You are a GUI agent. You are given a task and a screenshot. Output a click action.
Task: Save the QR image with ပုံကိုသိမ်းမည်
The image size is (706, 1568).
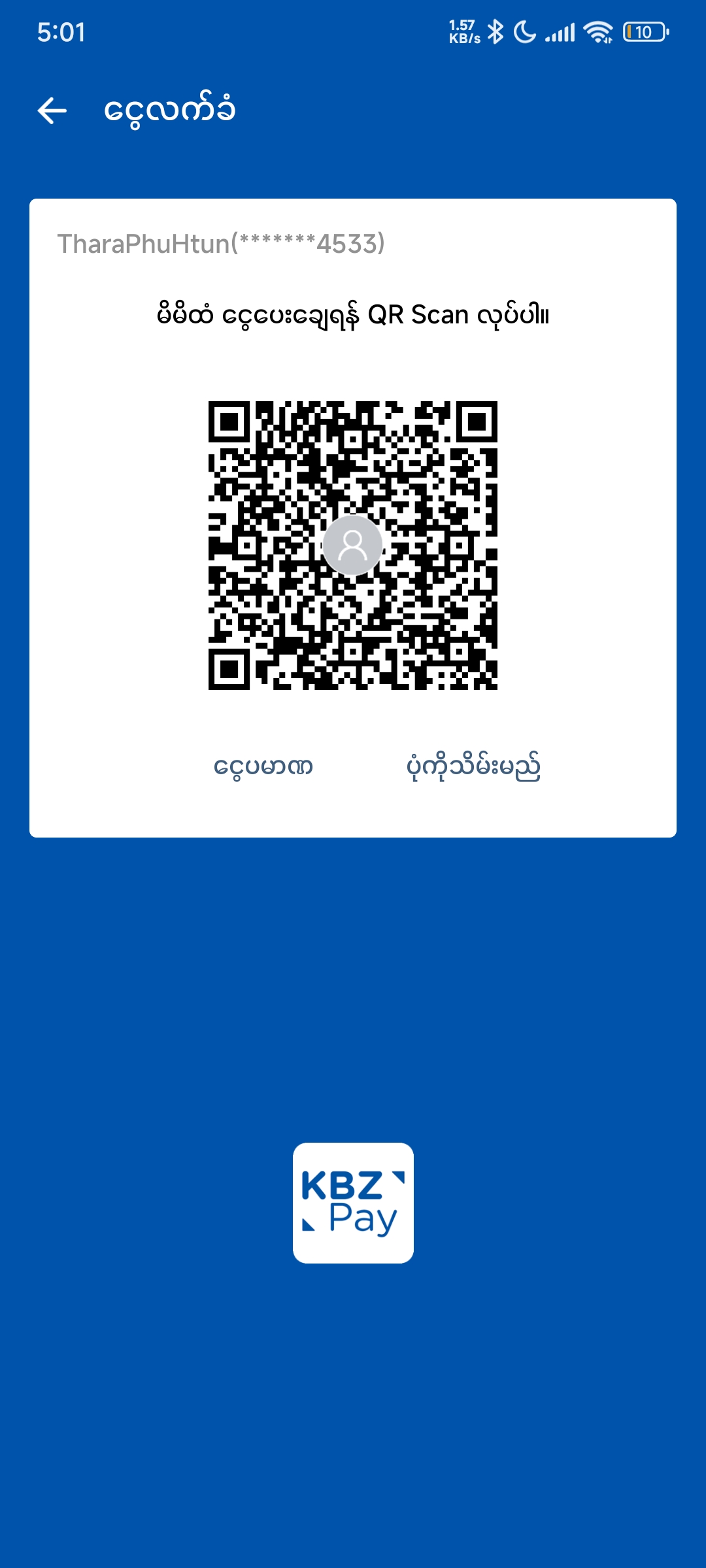[x=473, y=767]
